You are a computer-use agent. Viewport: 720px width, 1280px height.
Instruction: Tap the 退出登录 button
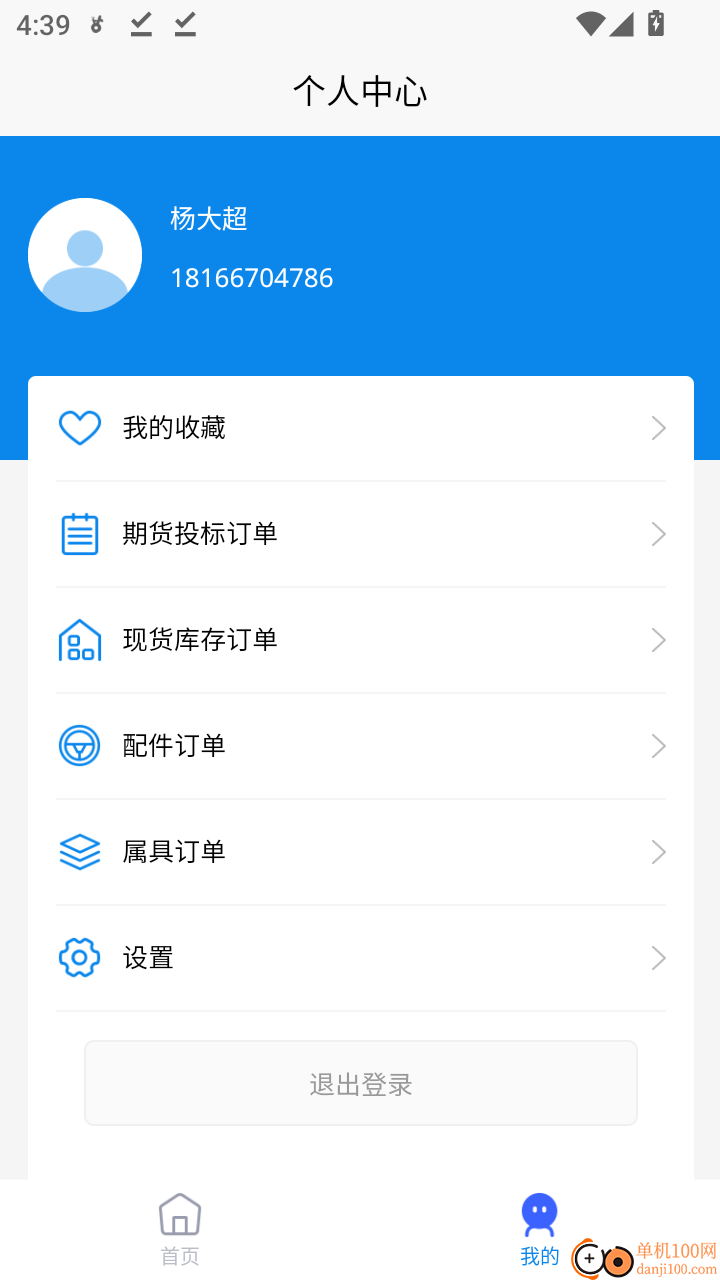click(360, 1082)
